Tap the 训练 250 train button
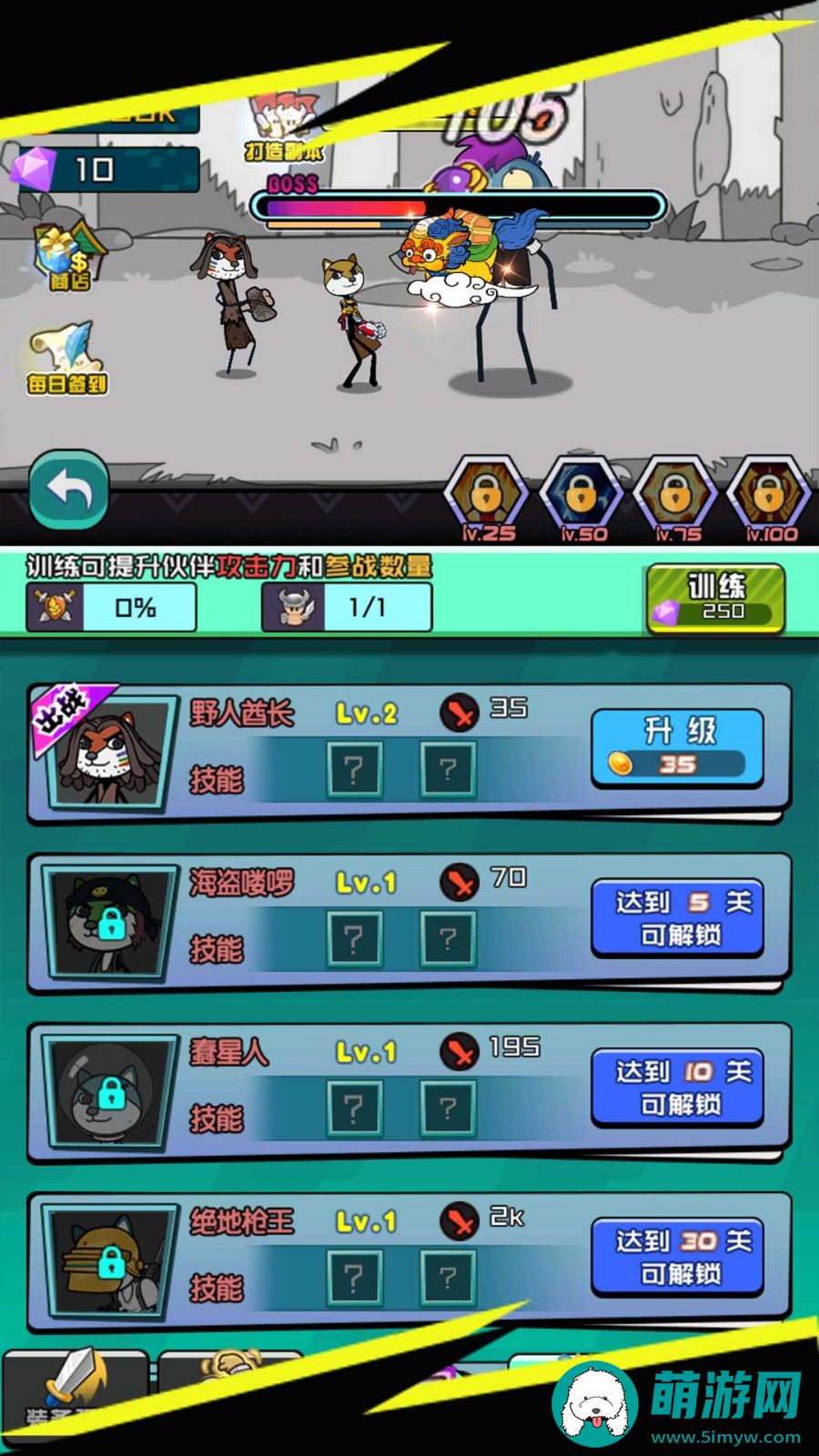Screen dimensions: 819x1456 click(715, 597)
